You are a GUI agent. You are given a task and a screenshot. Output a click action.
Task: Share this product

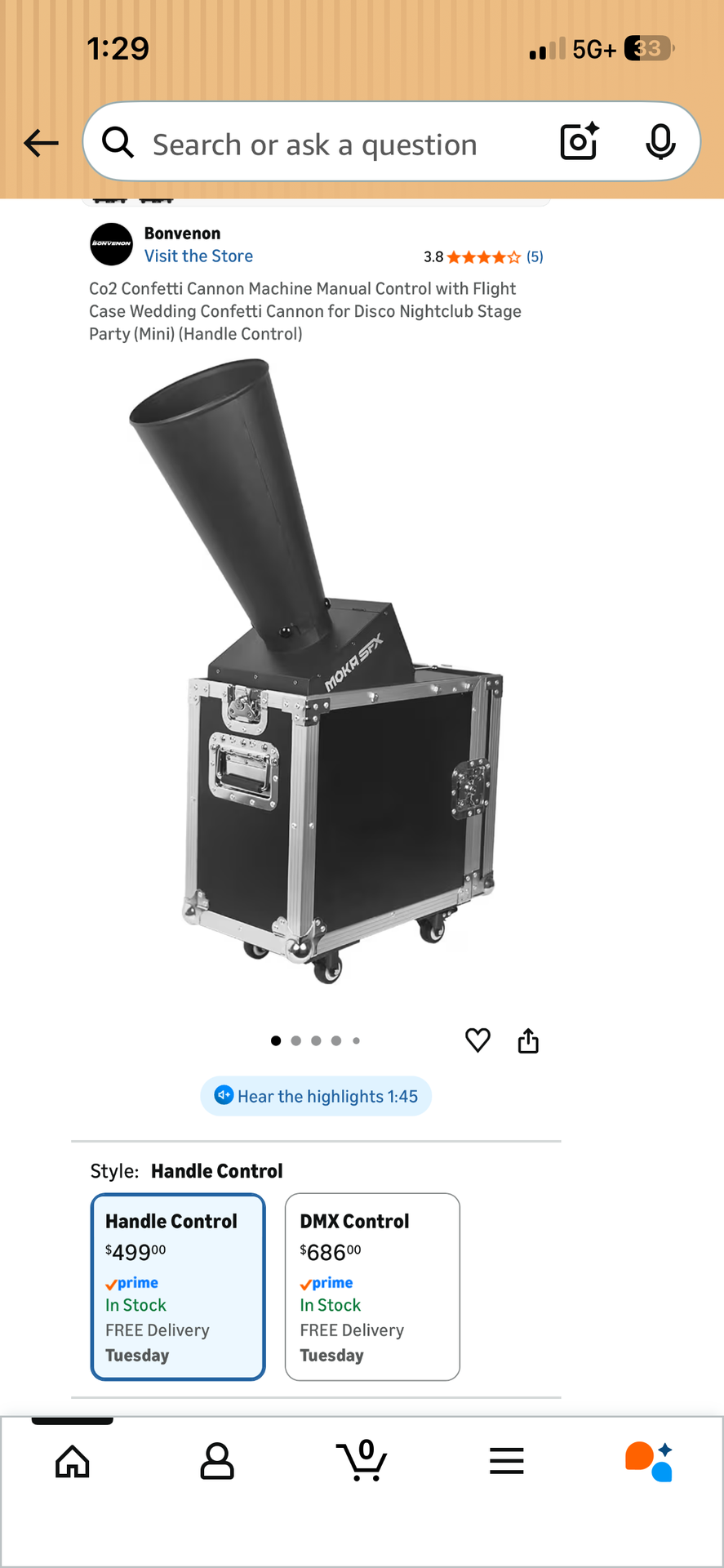(x=528, y=1040)
